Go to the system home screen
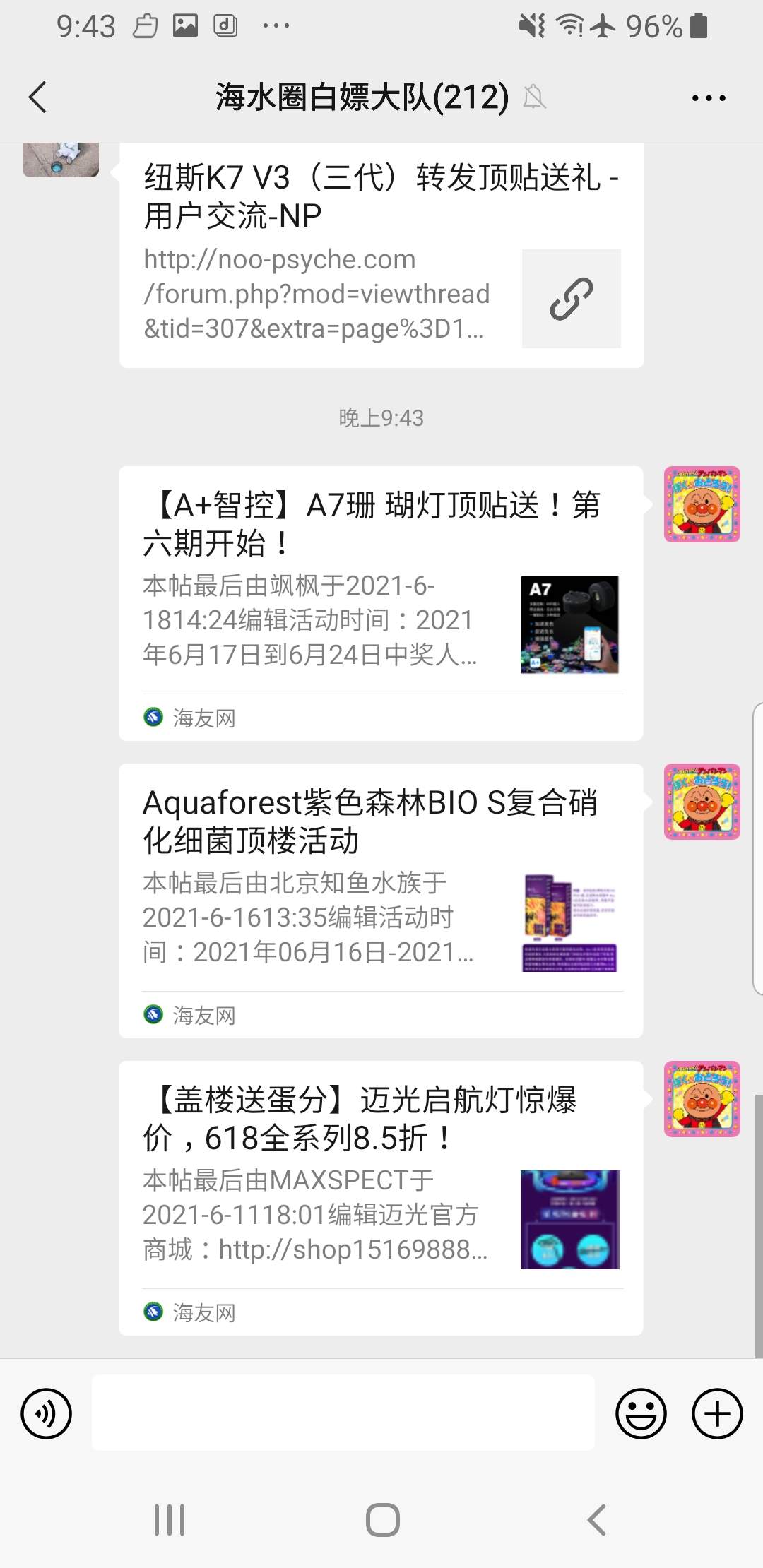763x1568 pixels. pyautogui.click(x=382, y=1519)
